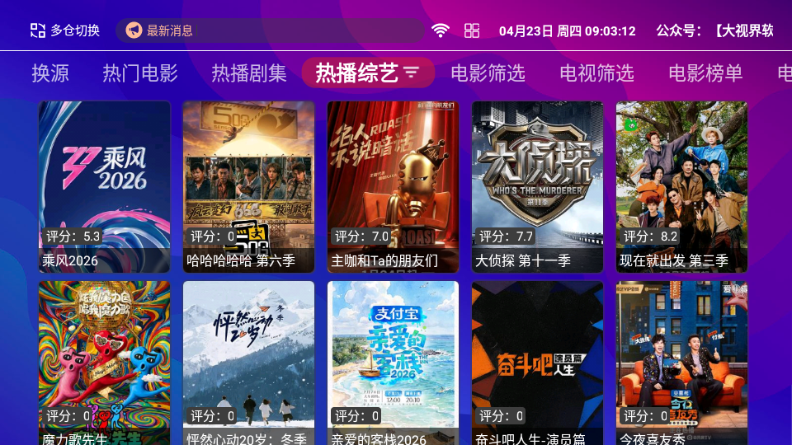Open the 乘风2026 show card

coord(105,186)
